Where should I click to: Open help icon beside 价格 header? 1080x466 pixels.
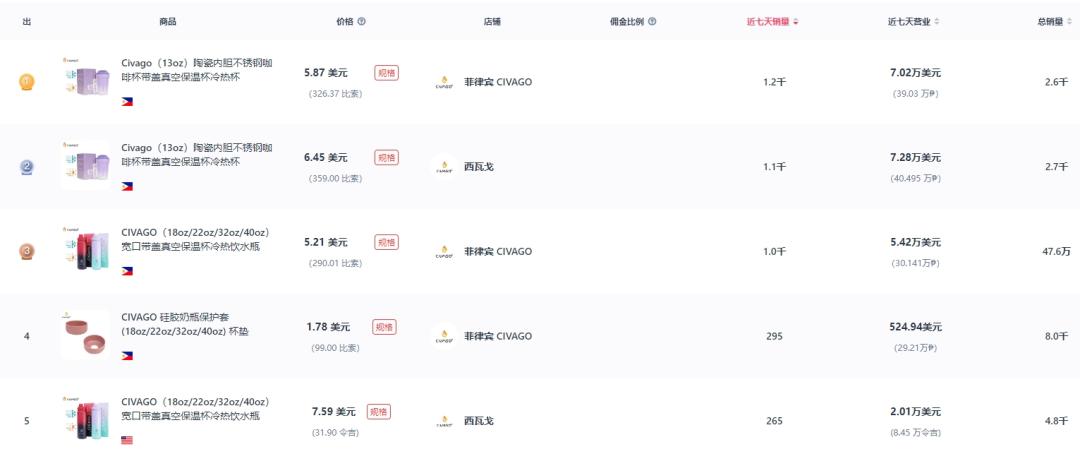pos(362,21)
